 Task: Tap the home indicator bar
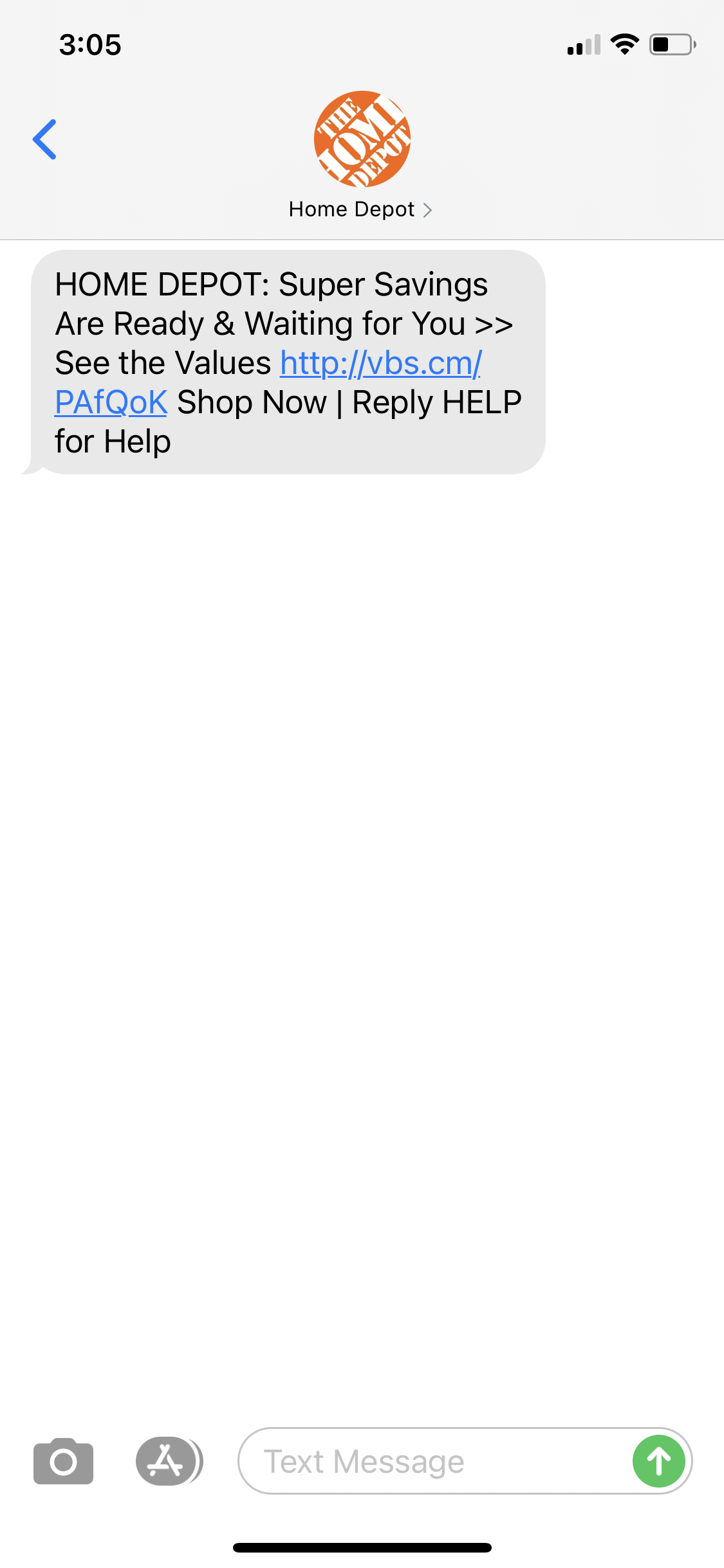pyautogui.click(x=362, y=1549)
